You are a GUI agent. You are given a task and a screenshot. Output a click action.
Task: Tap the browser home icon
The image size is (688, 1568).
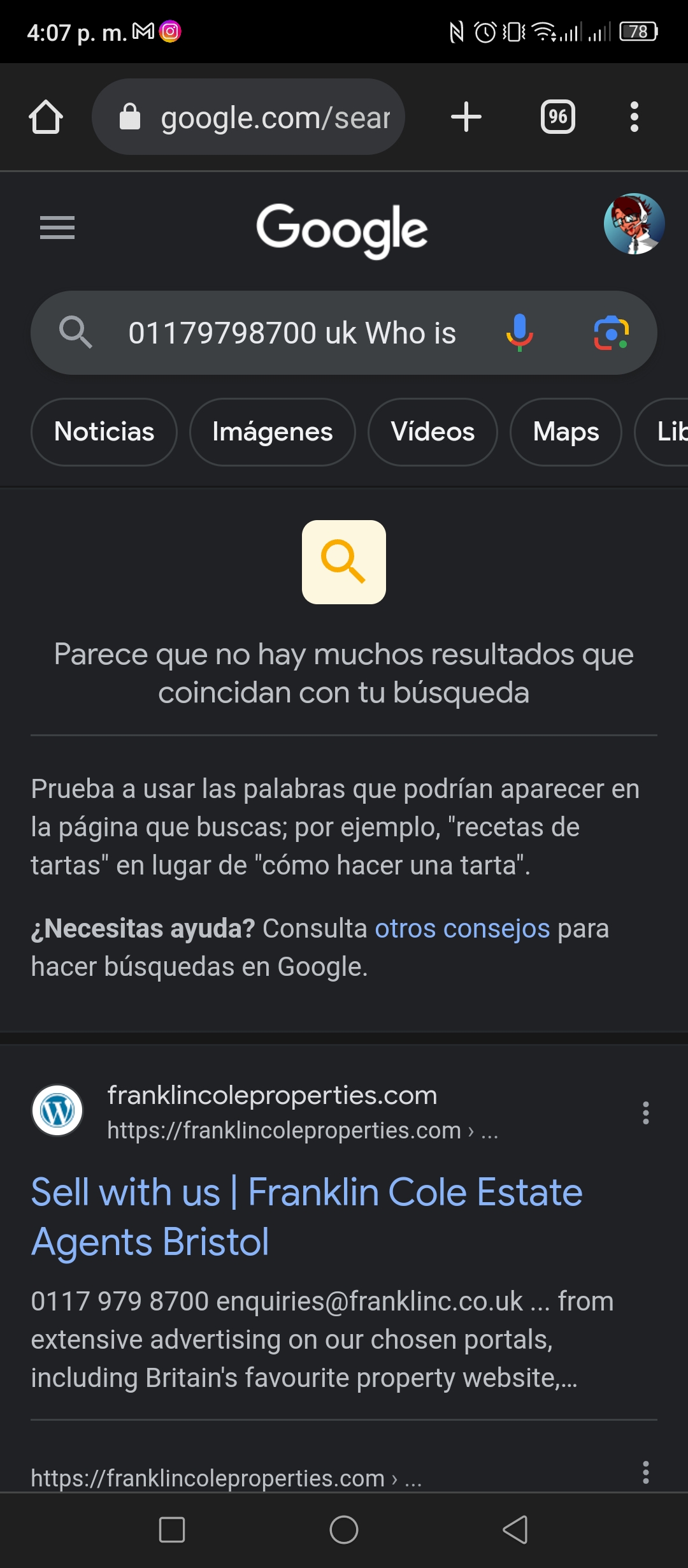46,117
